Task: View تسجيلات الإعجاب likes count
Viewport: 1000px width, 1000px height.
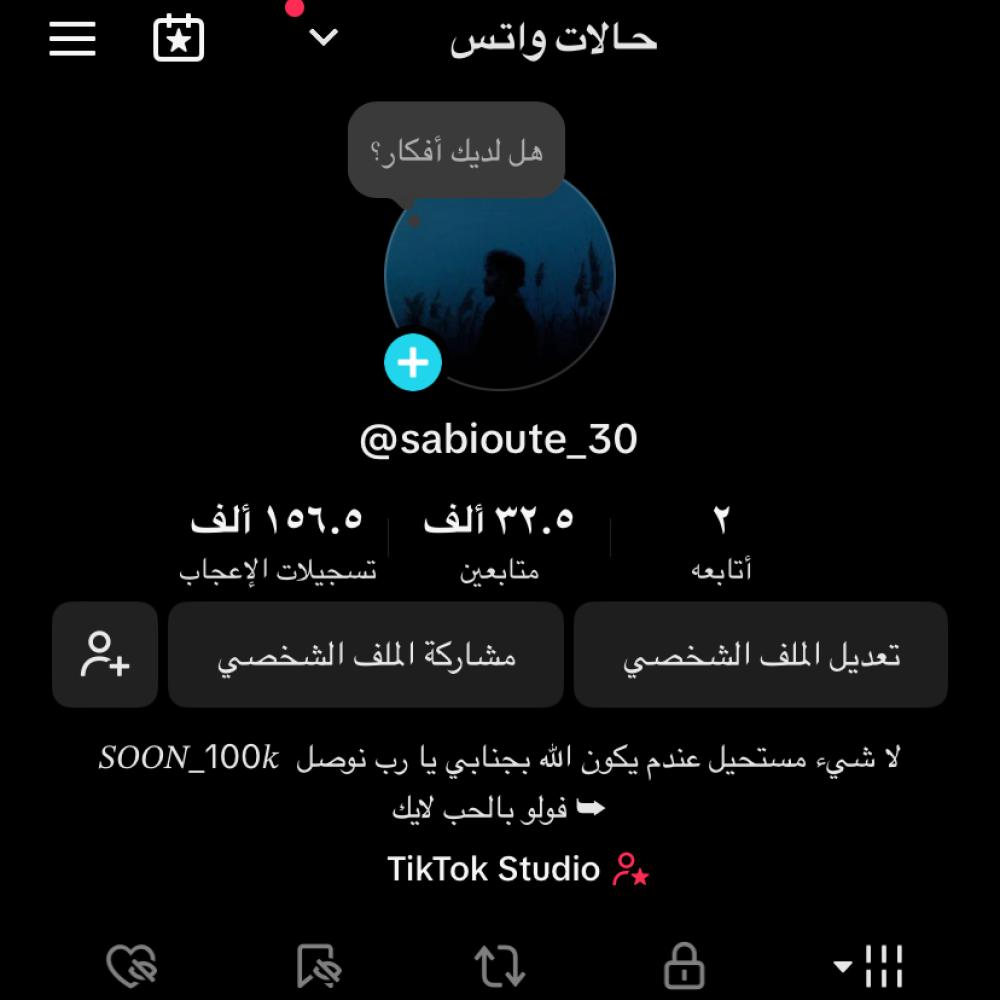Action: point(277,542)
